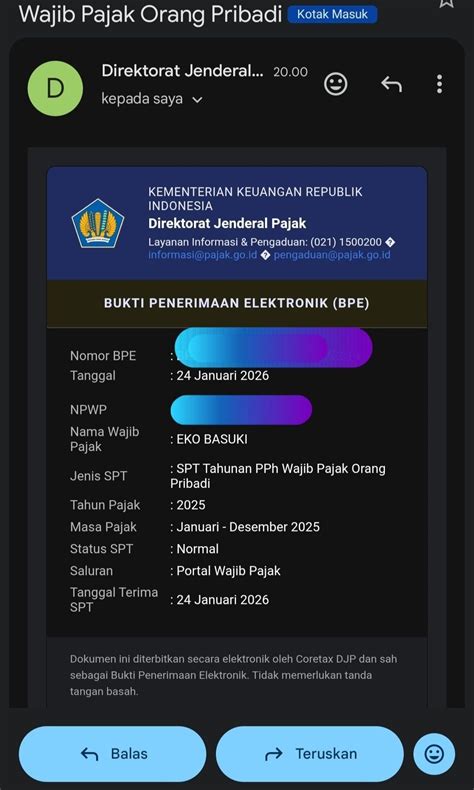Open the pengaduan@pajak.go.id email link
Image resolution: width=474 pixels, height=790 pixels.
pos(332,254)
